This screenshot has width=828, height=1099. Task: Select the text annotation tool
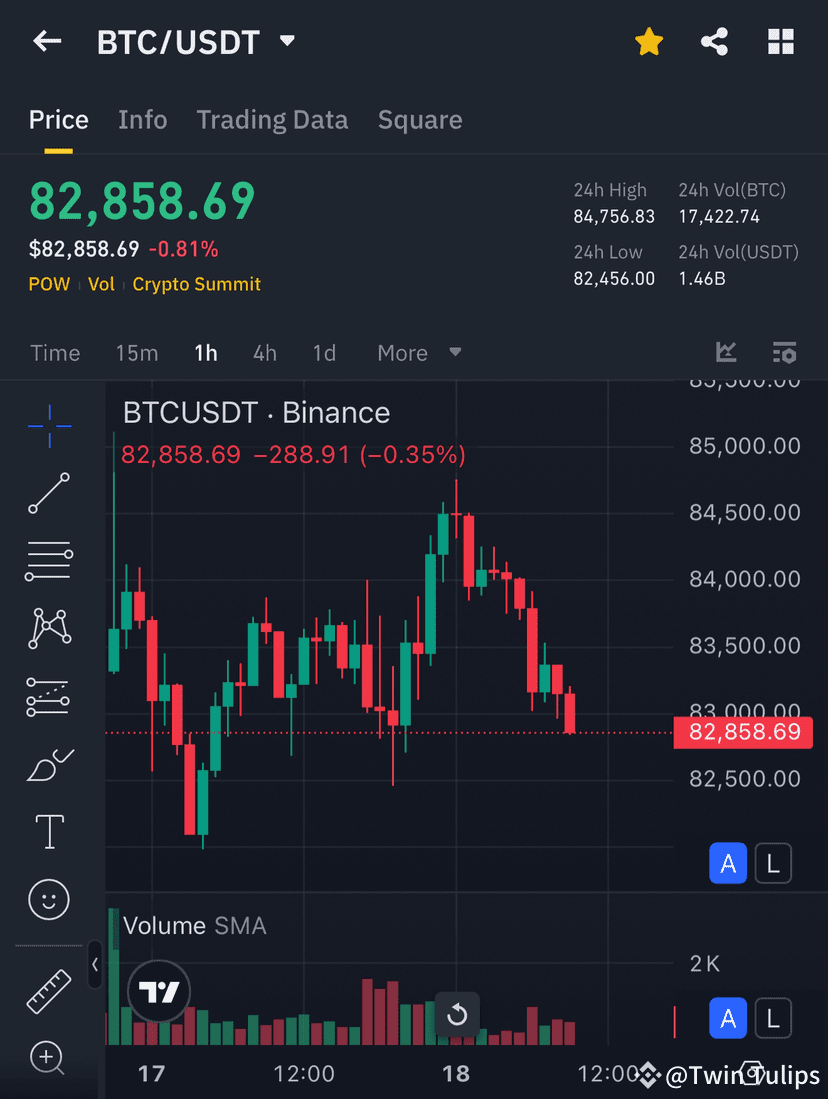[48, 831]
